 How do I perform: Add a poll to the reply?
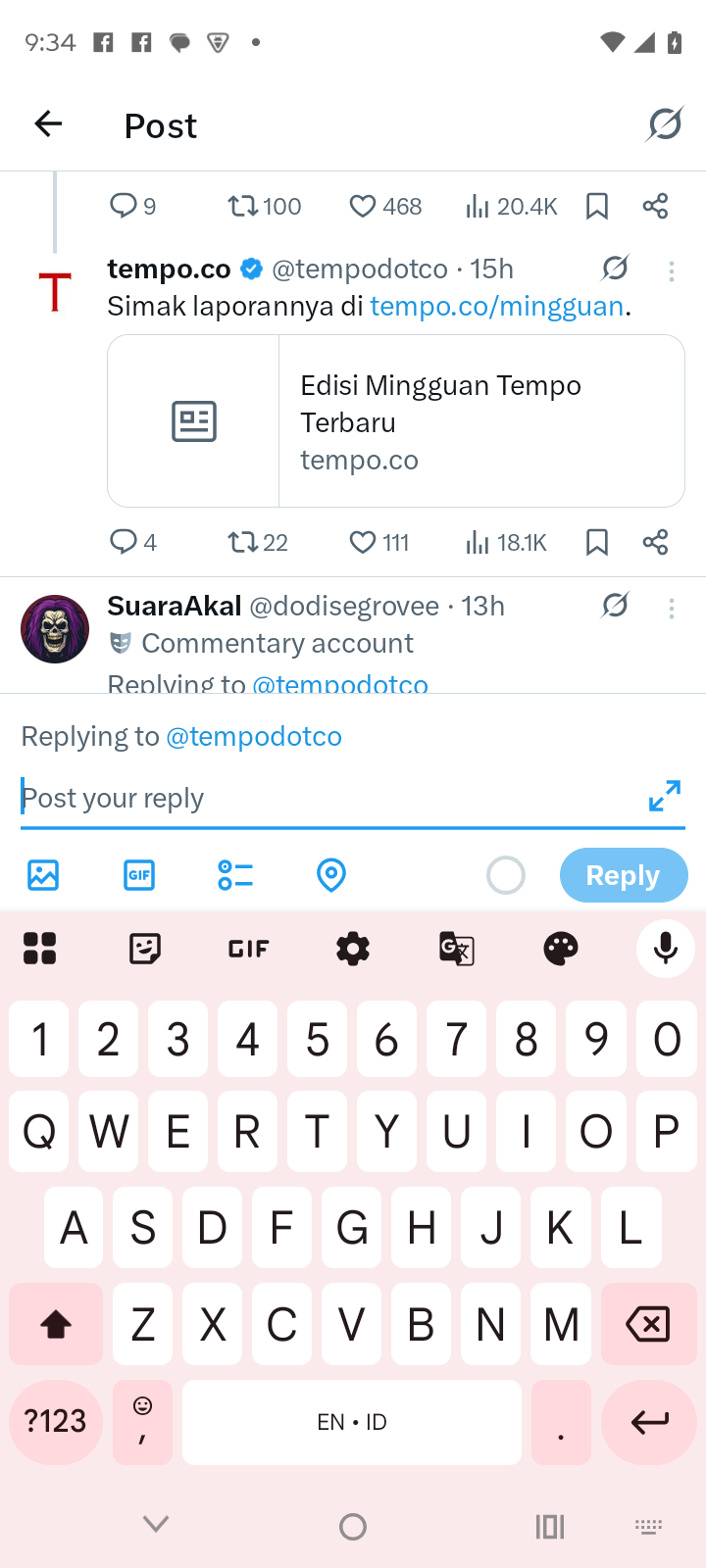235,875
